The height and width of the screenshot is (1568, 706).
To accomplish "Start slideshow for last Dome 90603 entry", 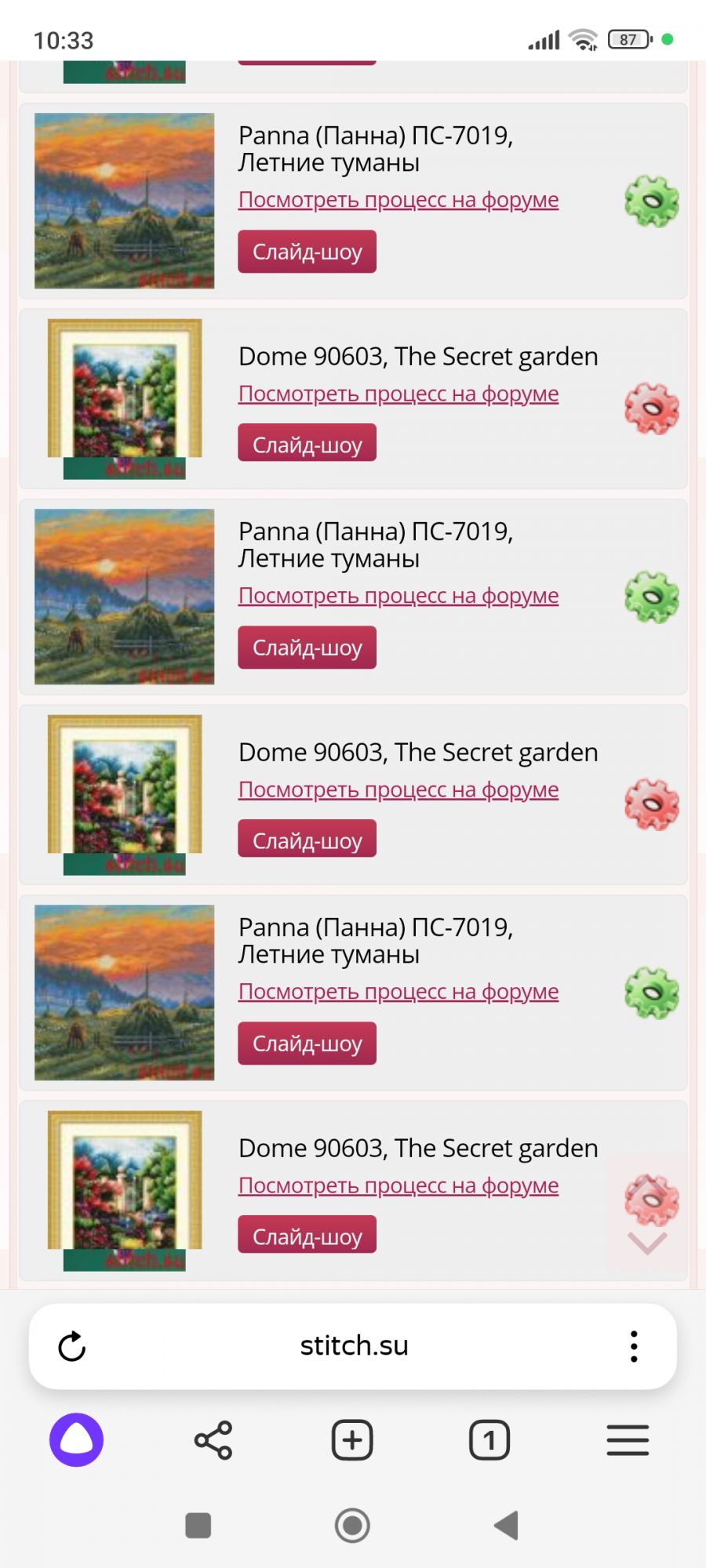I will coord(307,1235).
